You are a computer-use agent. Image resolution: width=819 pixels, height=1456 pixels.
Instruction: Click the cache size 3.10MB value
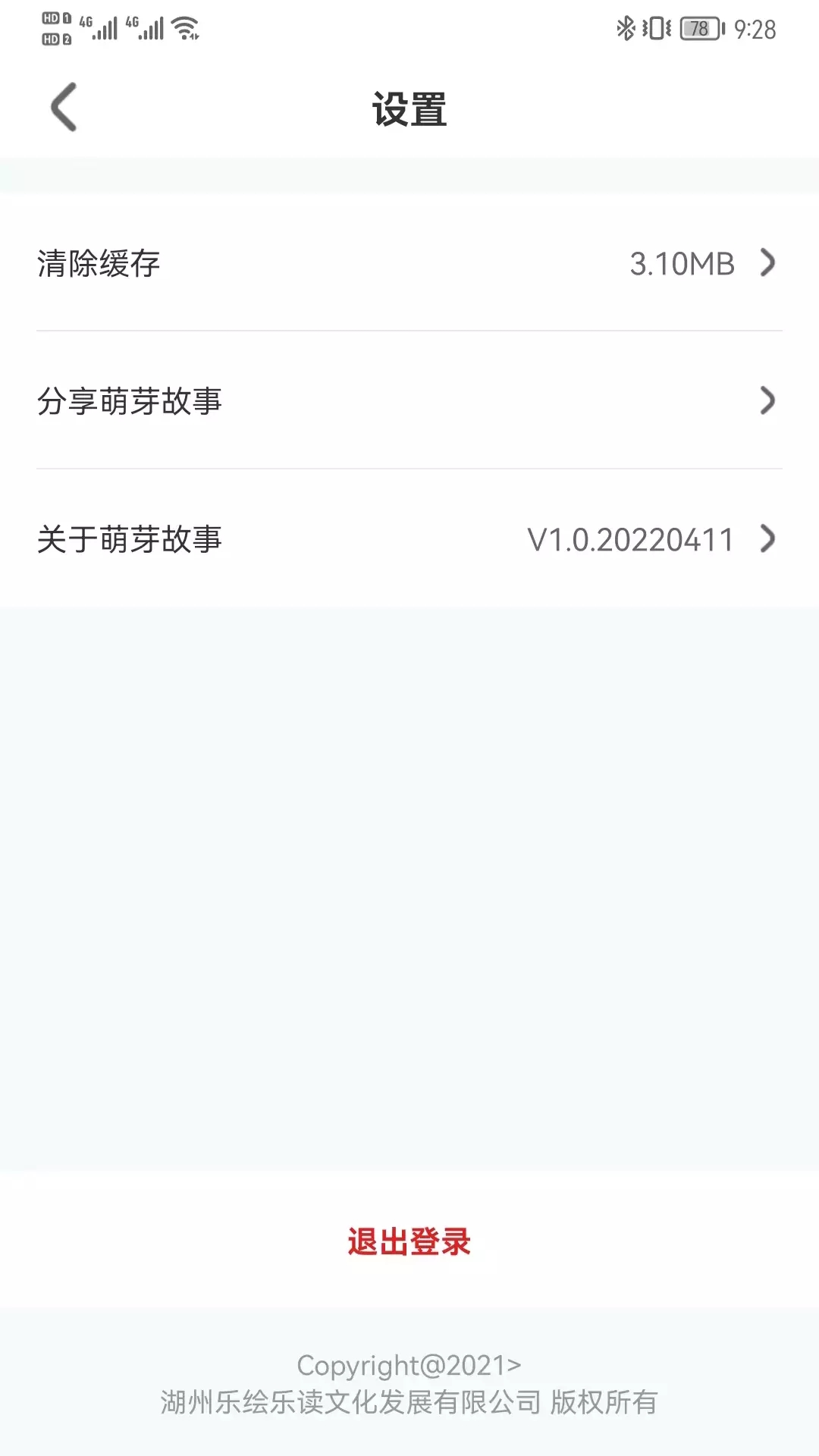click(682, 264)
